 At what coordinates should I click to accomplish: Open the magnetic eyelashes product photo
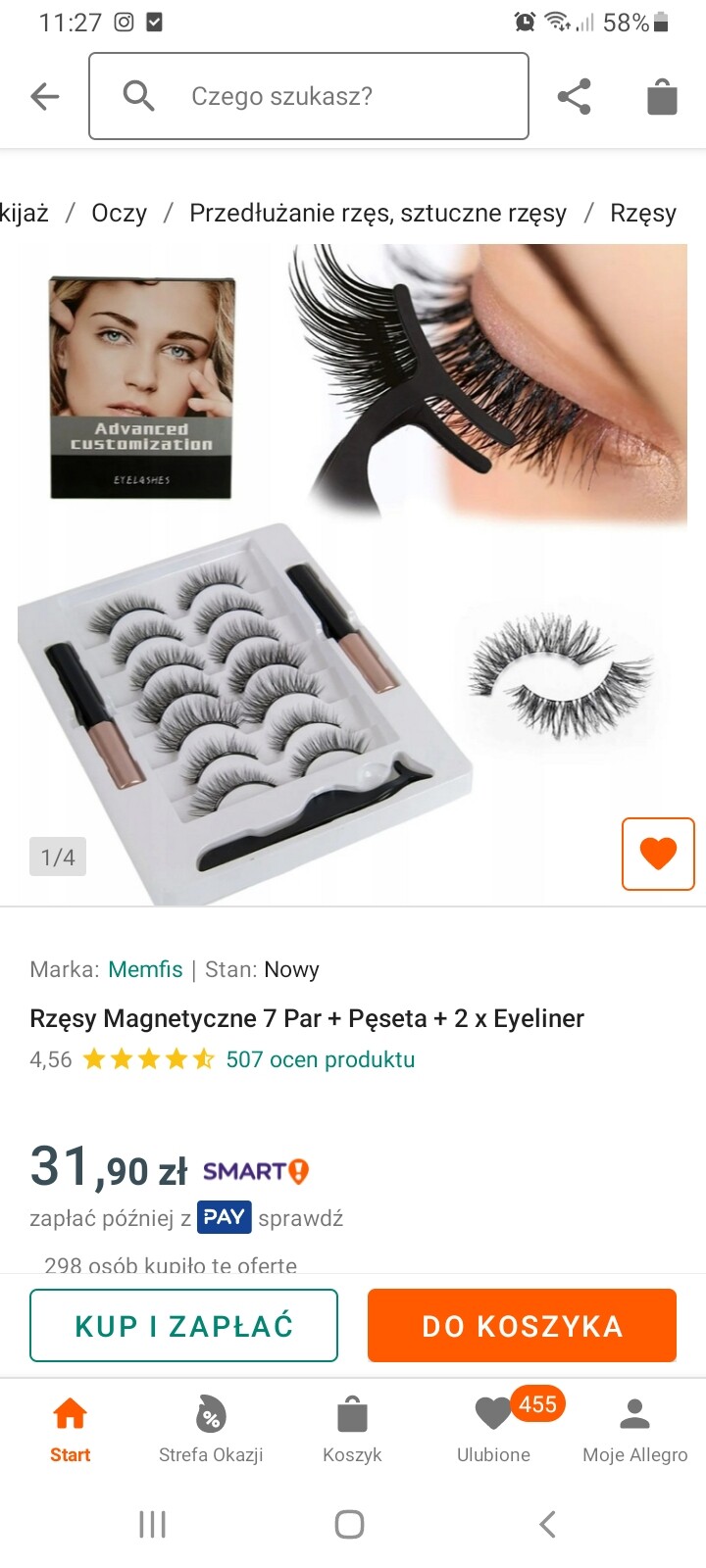pyautogui.click(x=353, y=573)
